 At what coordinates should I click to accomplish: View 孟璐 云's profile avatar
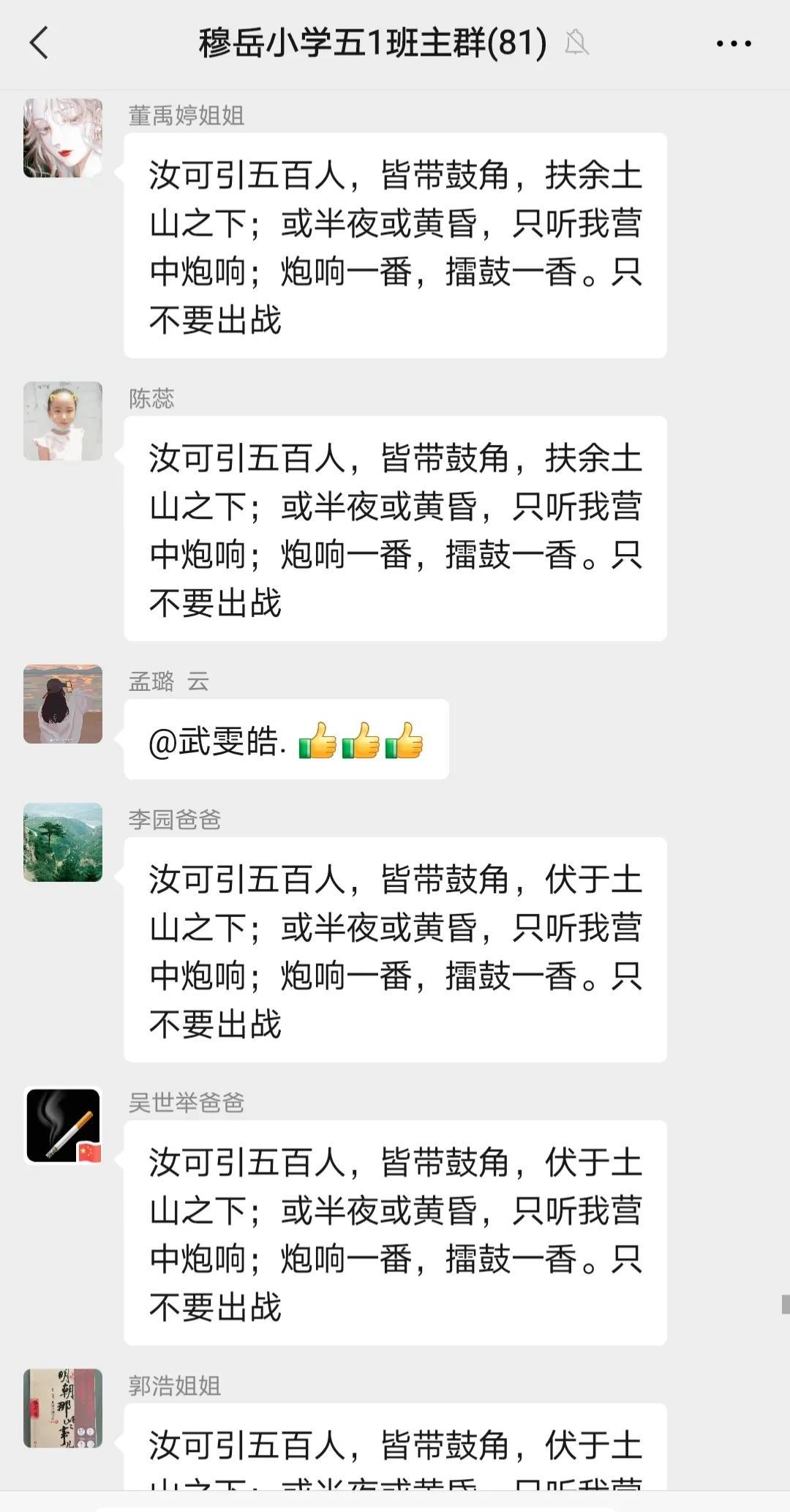point(63,704)
